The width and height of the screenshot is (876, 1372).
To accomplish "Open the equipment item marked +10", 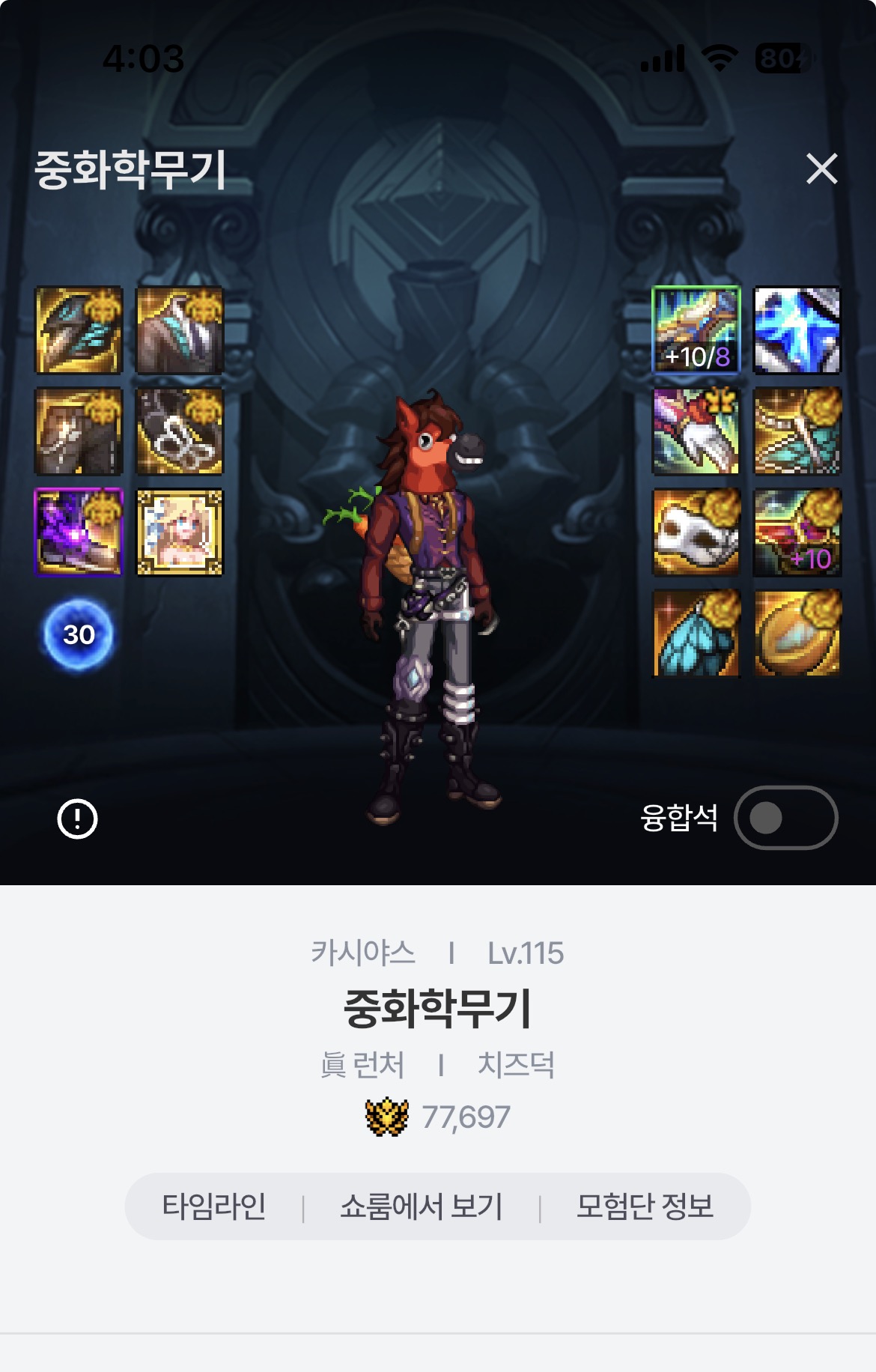I will 797,532.
